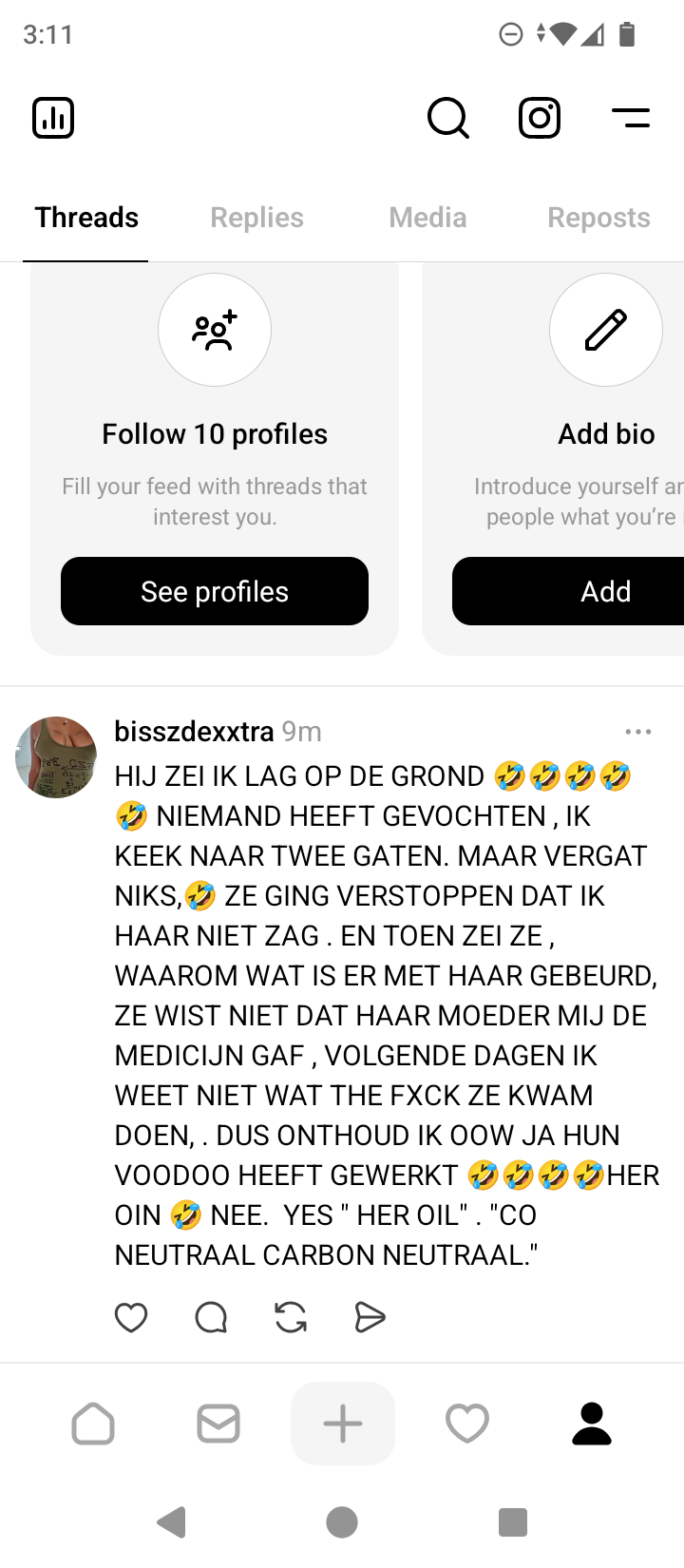Image resolution: width=684 pixels, height=1568 pixels.
Task: Repost bisszdexxtra's thread
Action: coord(291,1318)
